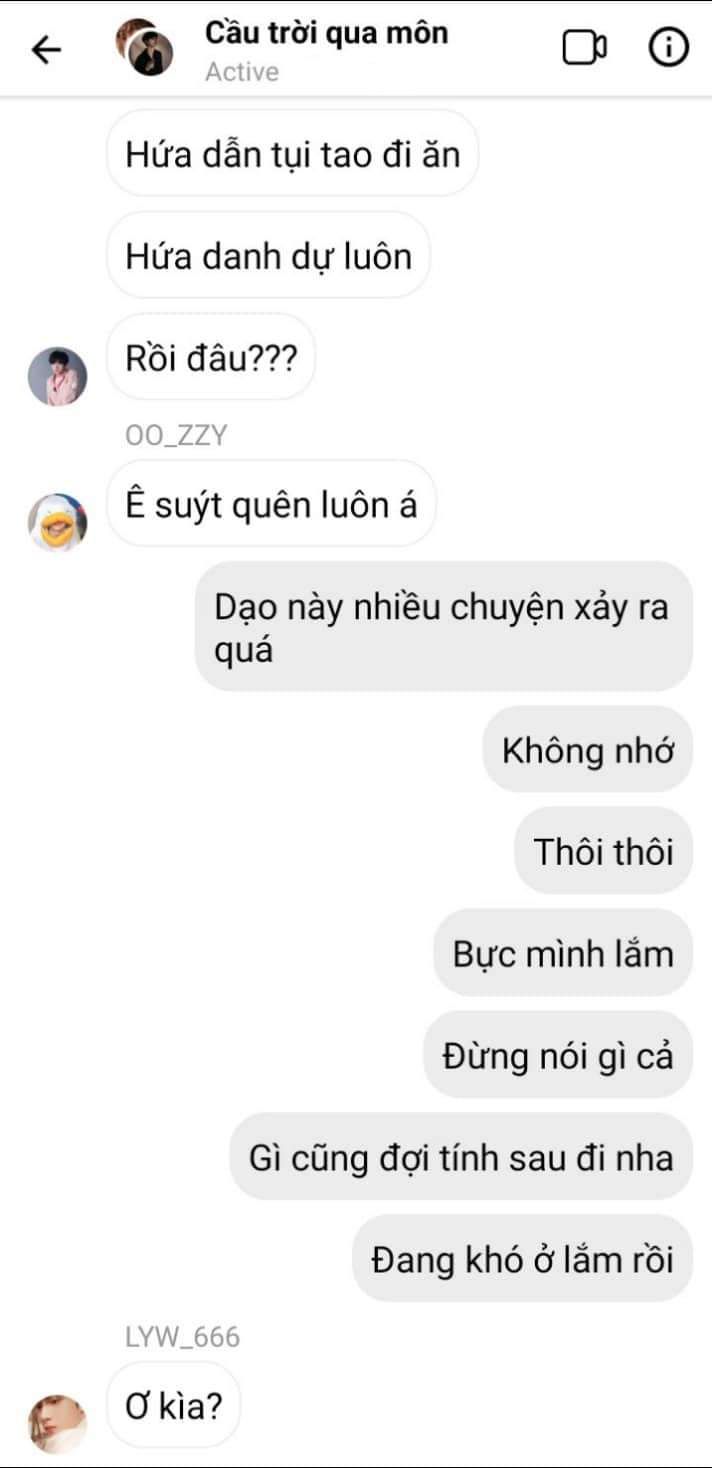Open OO_ZZY's duck avatar profile

click(57, 523)
